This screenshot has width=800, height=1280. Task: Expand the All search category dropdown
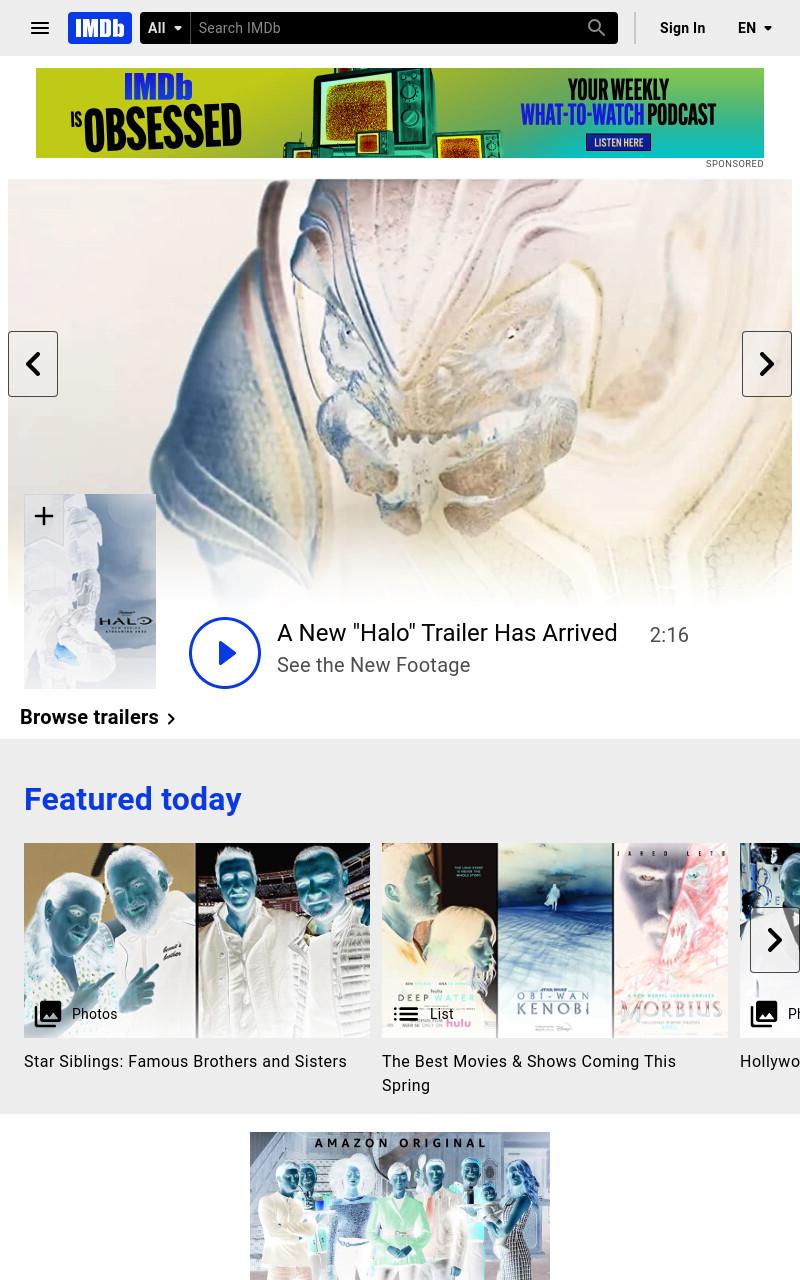pos(165,28)
